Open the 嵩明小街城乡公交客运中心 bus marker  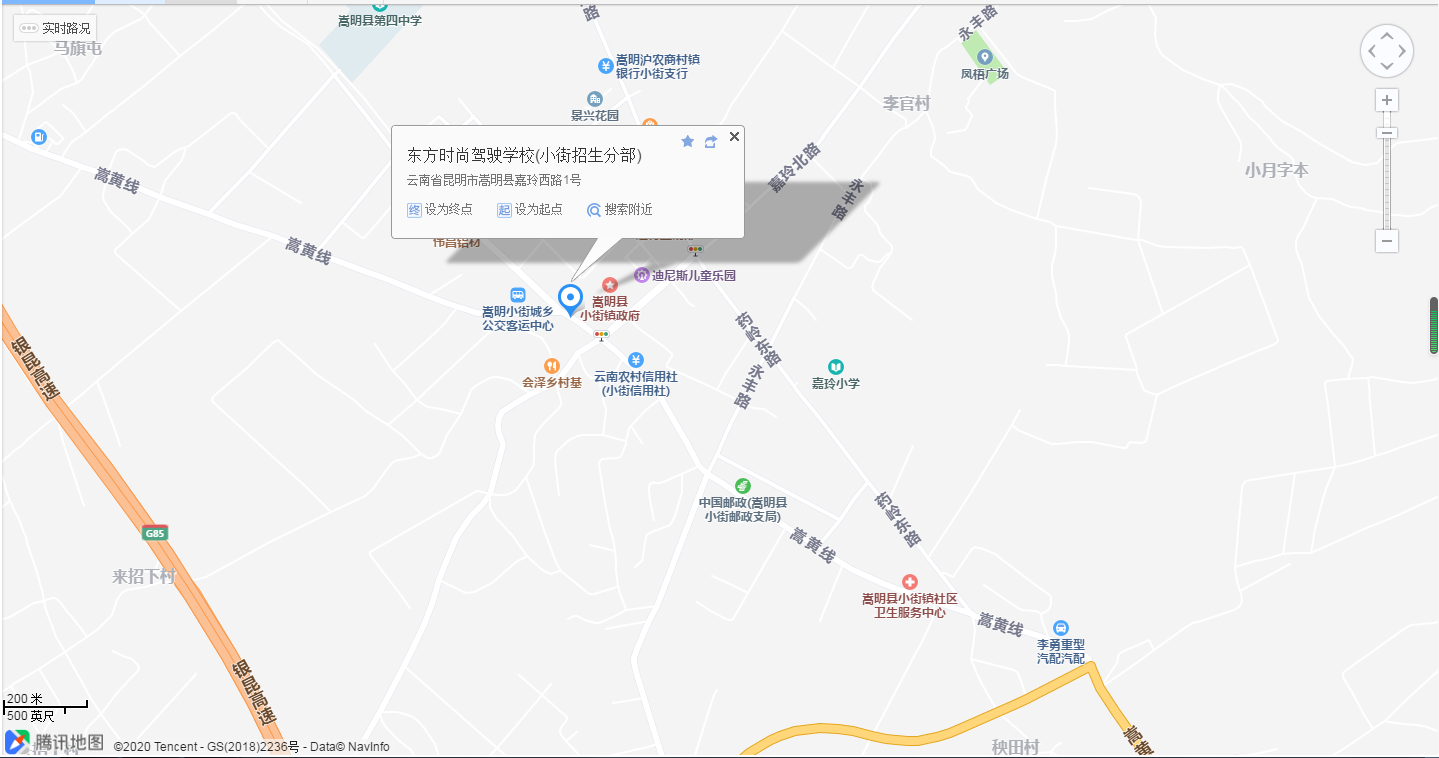[518, 295]
